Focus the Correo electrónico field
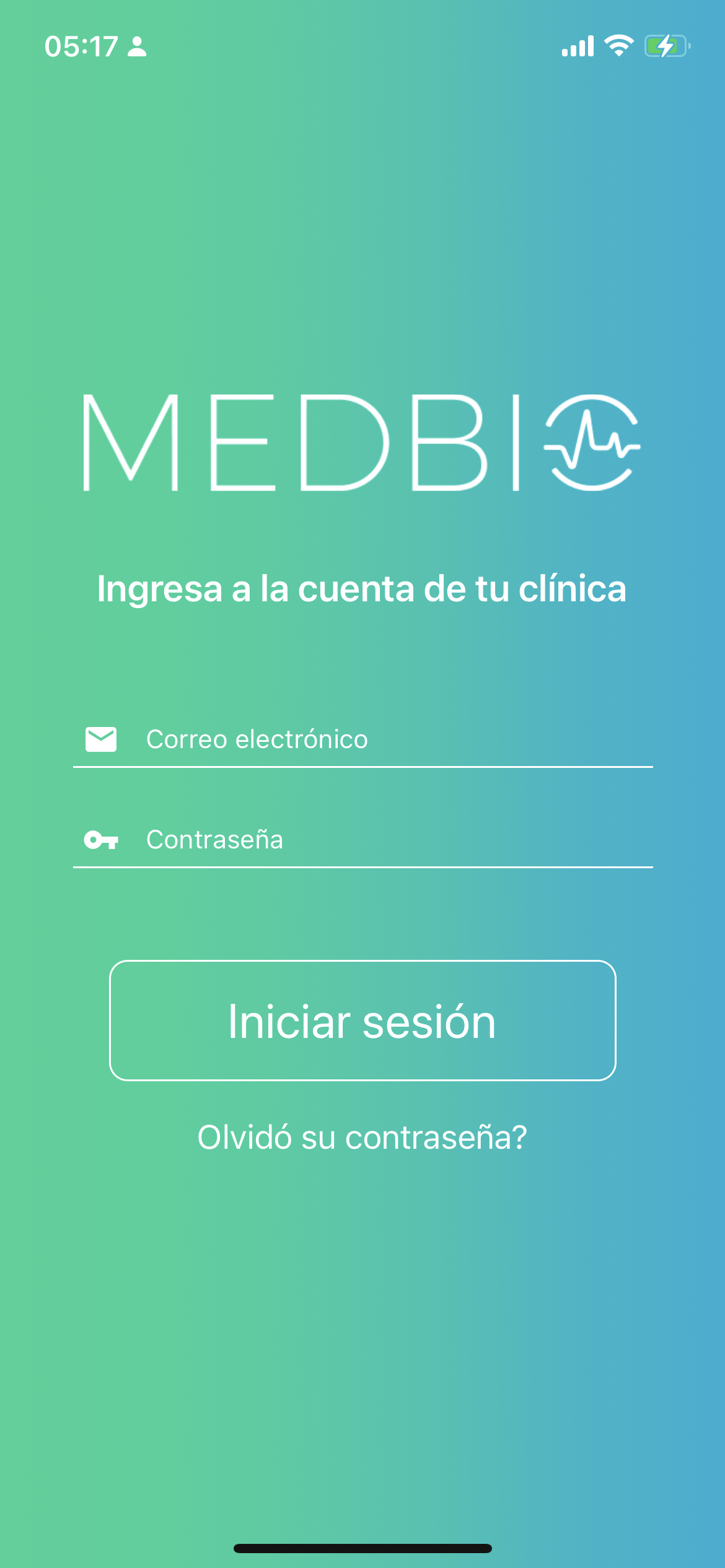The image size is (725, 1568). point(397,739)
